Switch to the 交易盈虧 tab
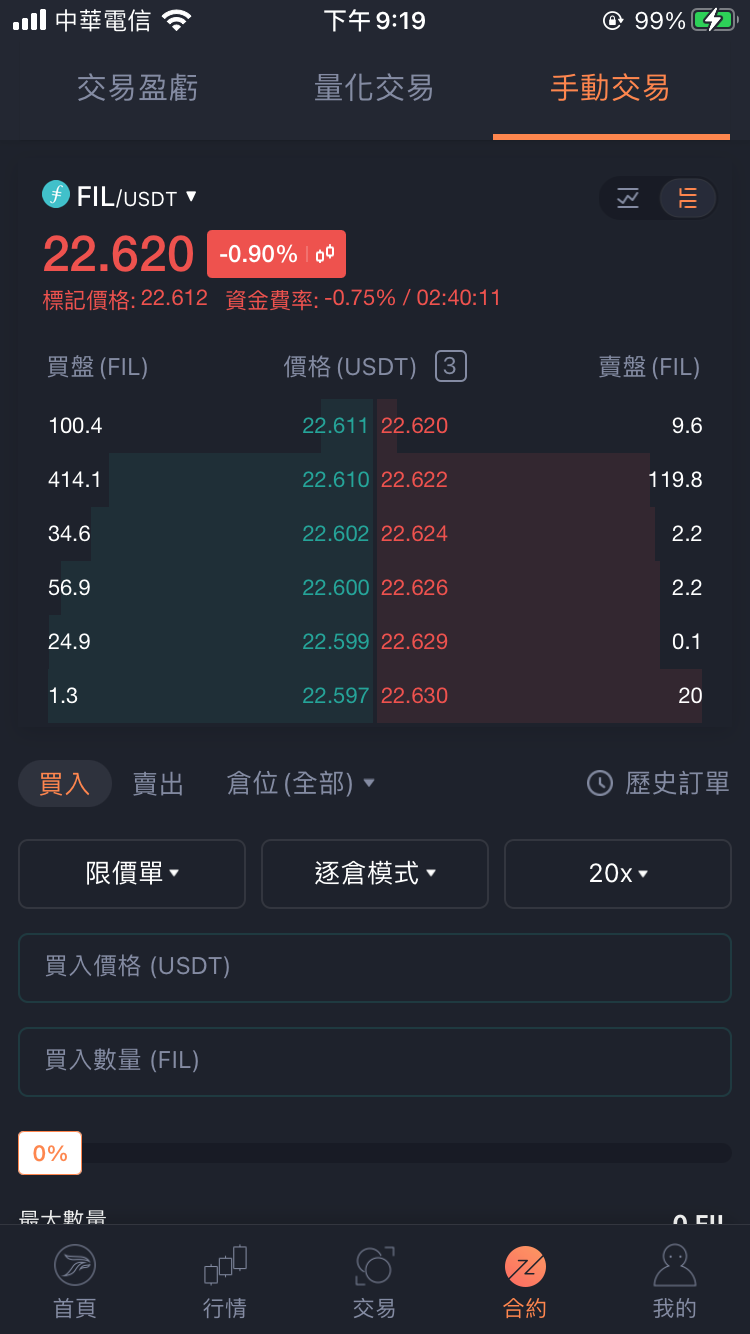Screen dimensions: 750x1334 [x=137, y=88]
